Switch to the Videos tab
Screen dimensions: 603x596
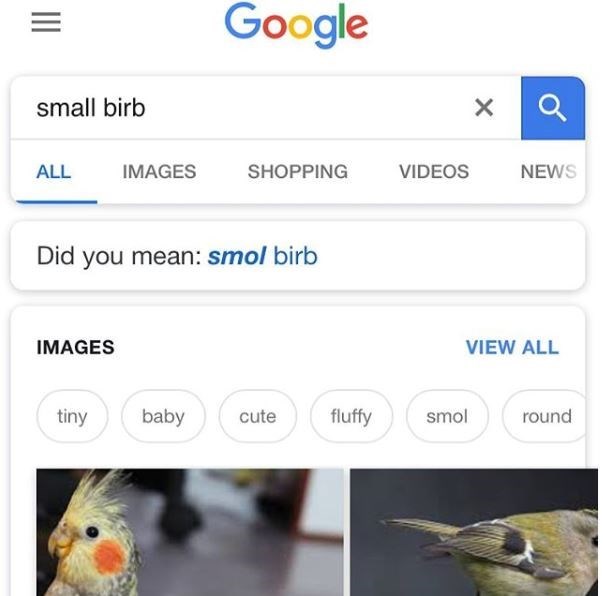433,171
